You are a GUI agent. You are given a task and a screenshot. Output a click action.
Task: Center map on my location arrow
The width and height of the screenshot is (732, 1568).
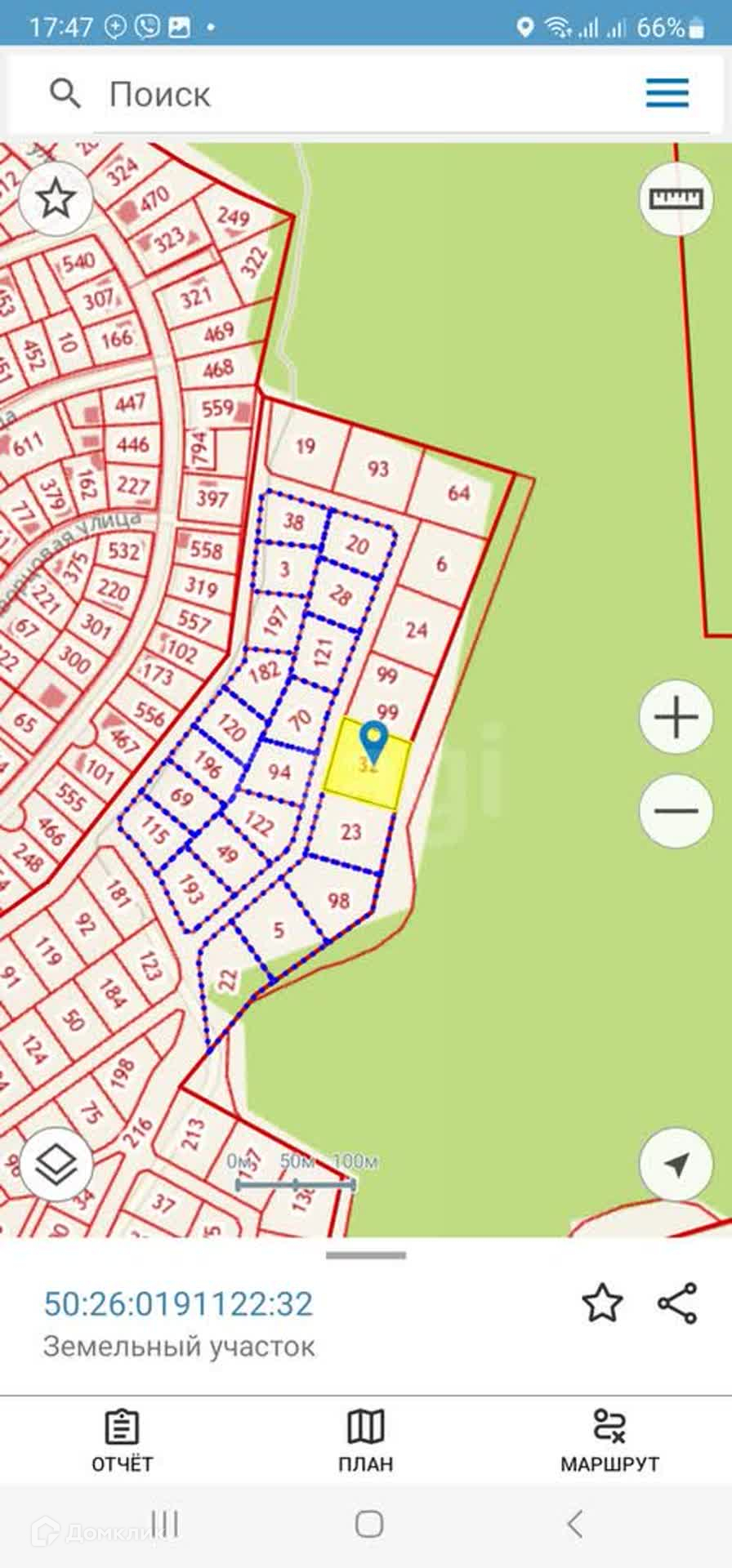click(676, 1164)
